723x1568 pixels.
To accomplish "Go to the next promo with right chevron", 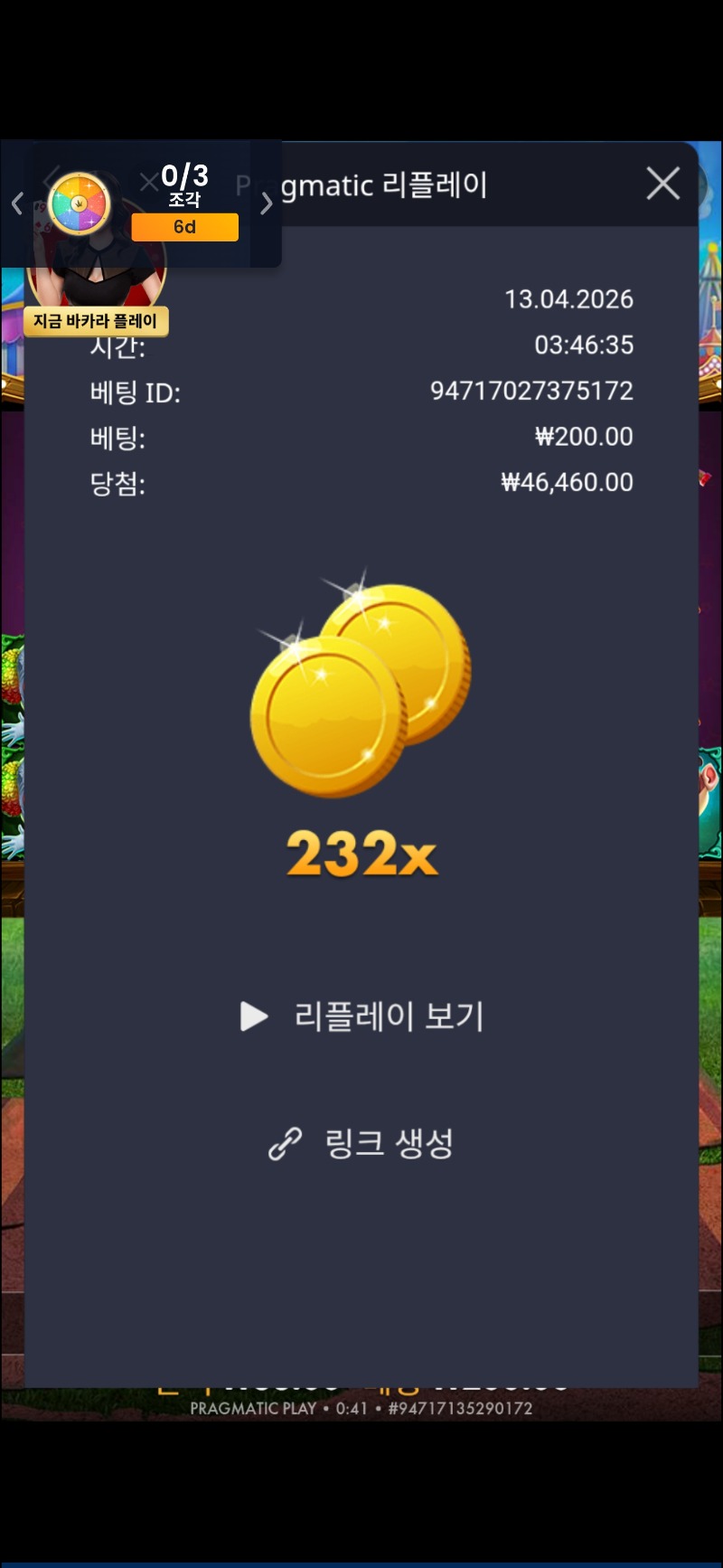I will [266, 203].
